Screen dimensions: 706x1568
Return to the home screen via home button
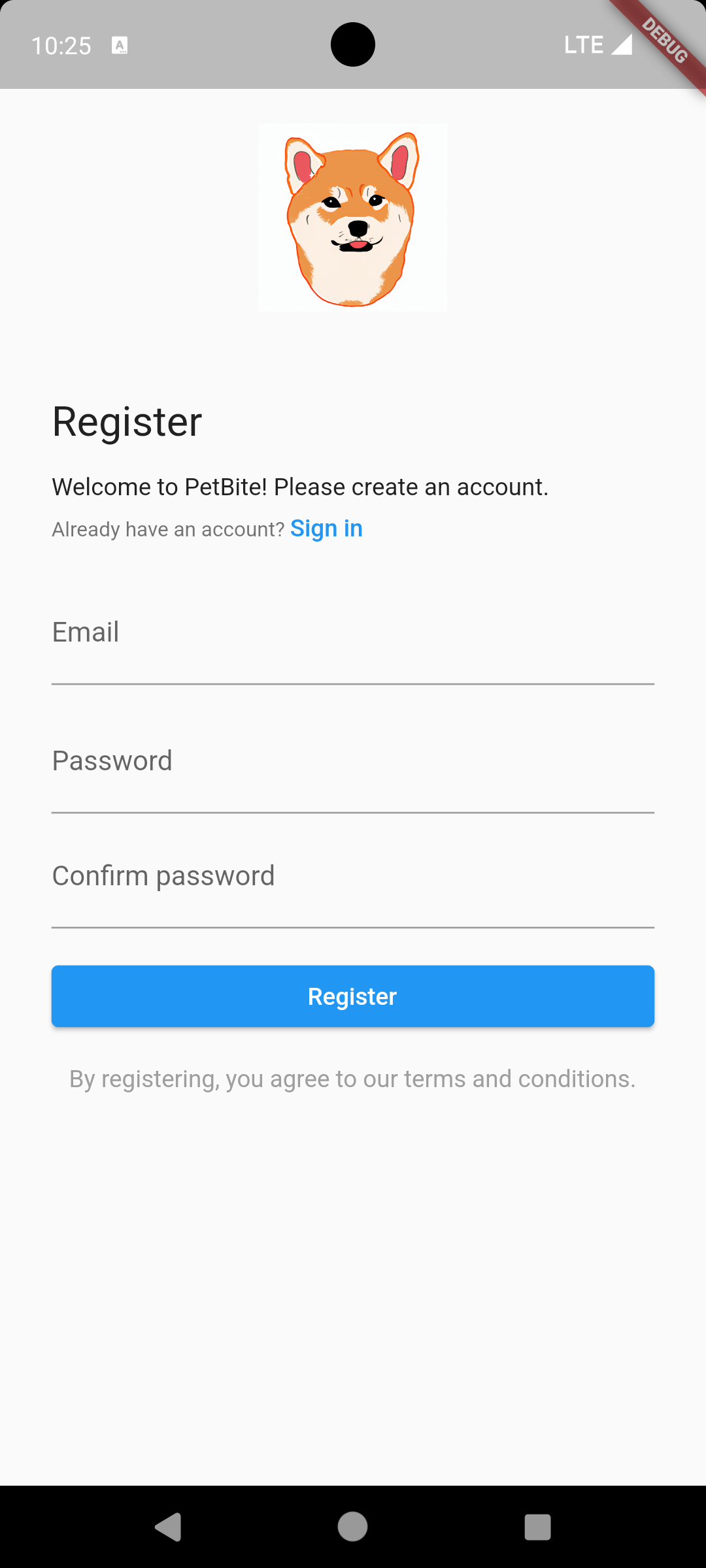click(x=353, y=1527)
